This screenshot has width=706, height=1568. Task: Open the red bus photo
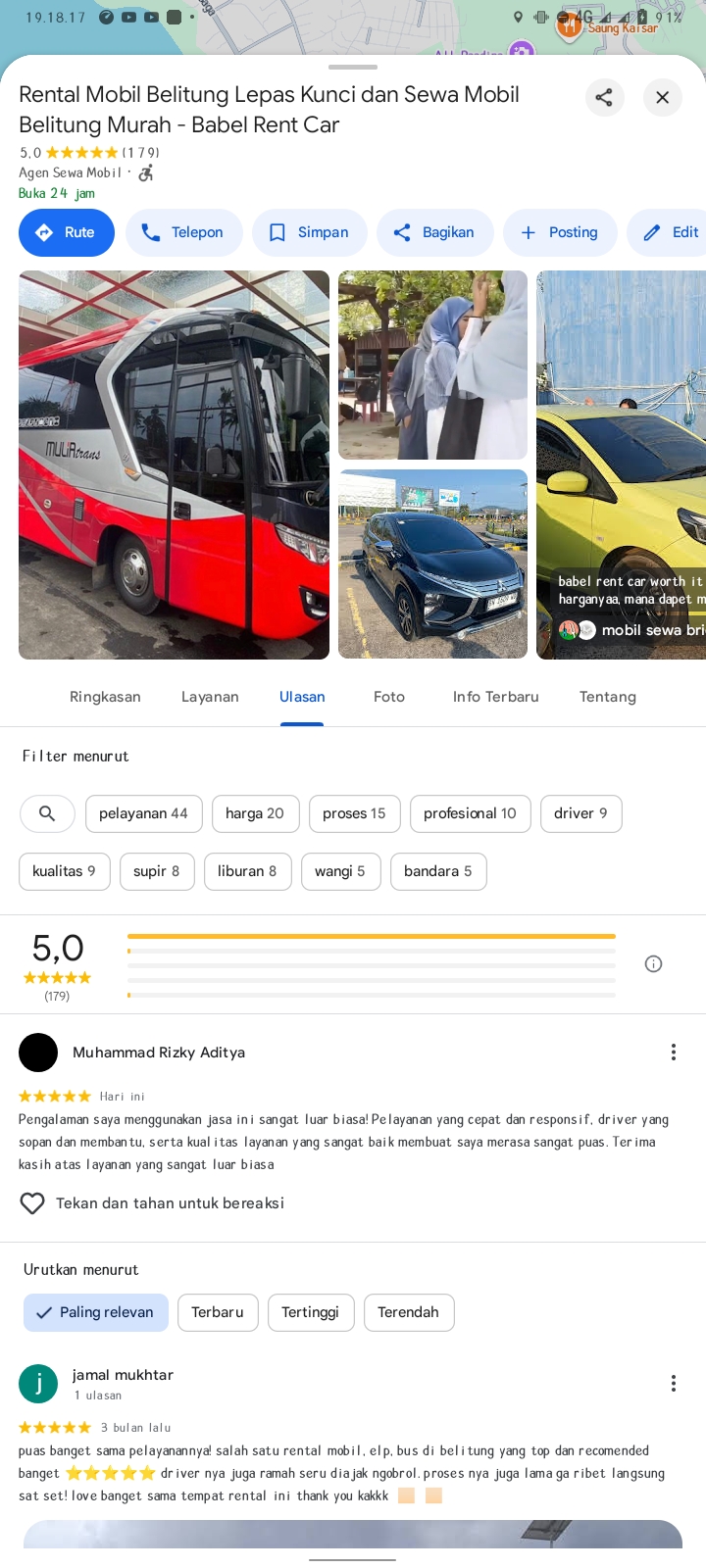(x=174, y=465)
